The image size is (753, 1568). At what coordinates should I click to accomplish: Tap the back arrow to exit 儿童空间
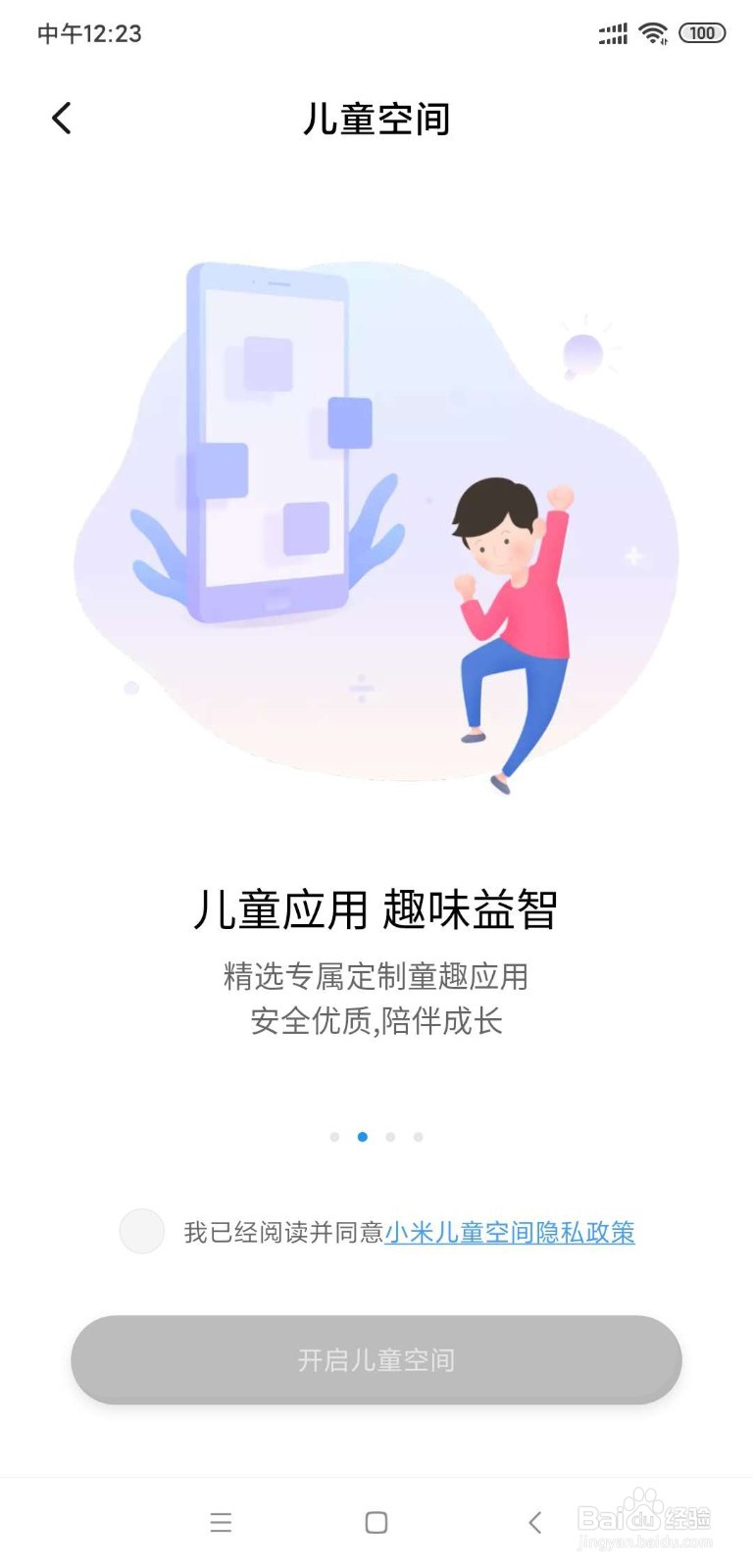pyautogui.click(x=61, y=118)
